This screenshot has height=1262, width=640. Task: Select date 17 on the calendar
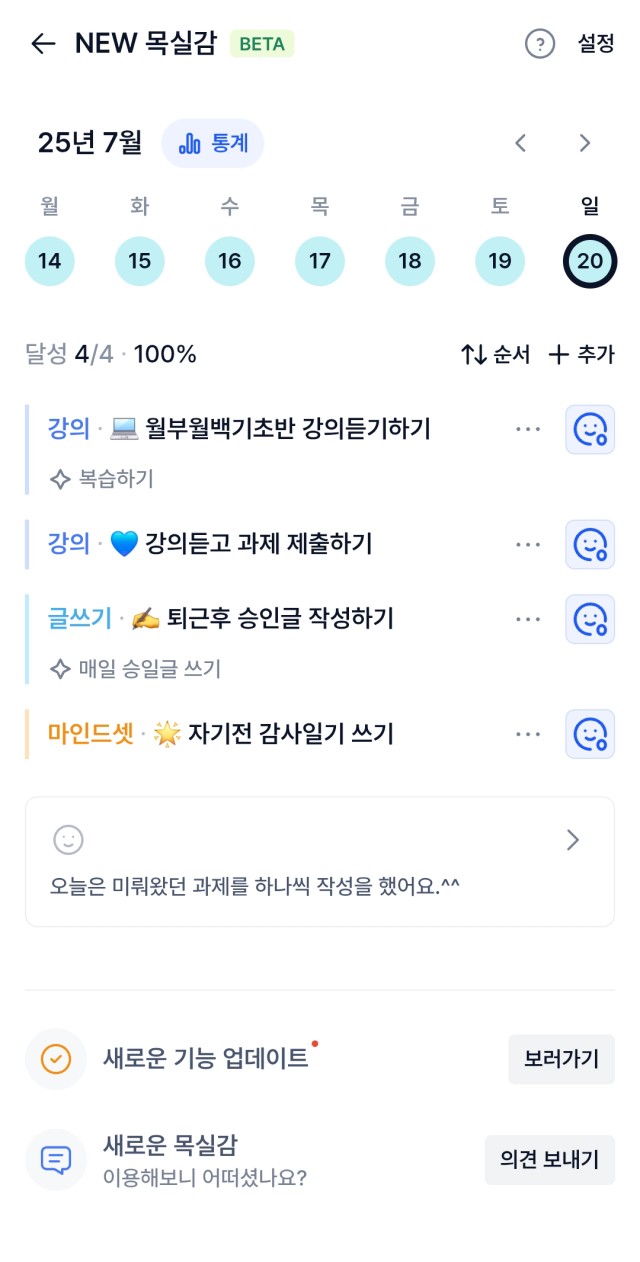[x=320, y=262]
